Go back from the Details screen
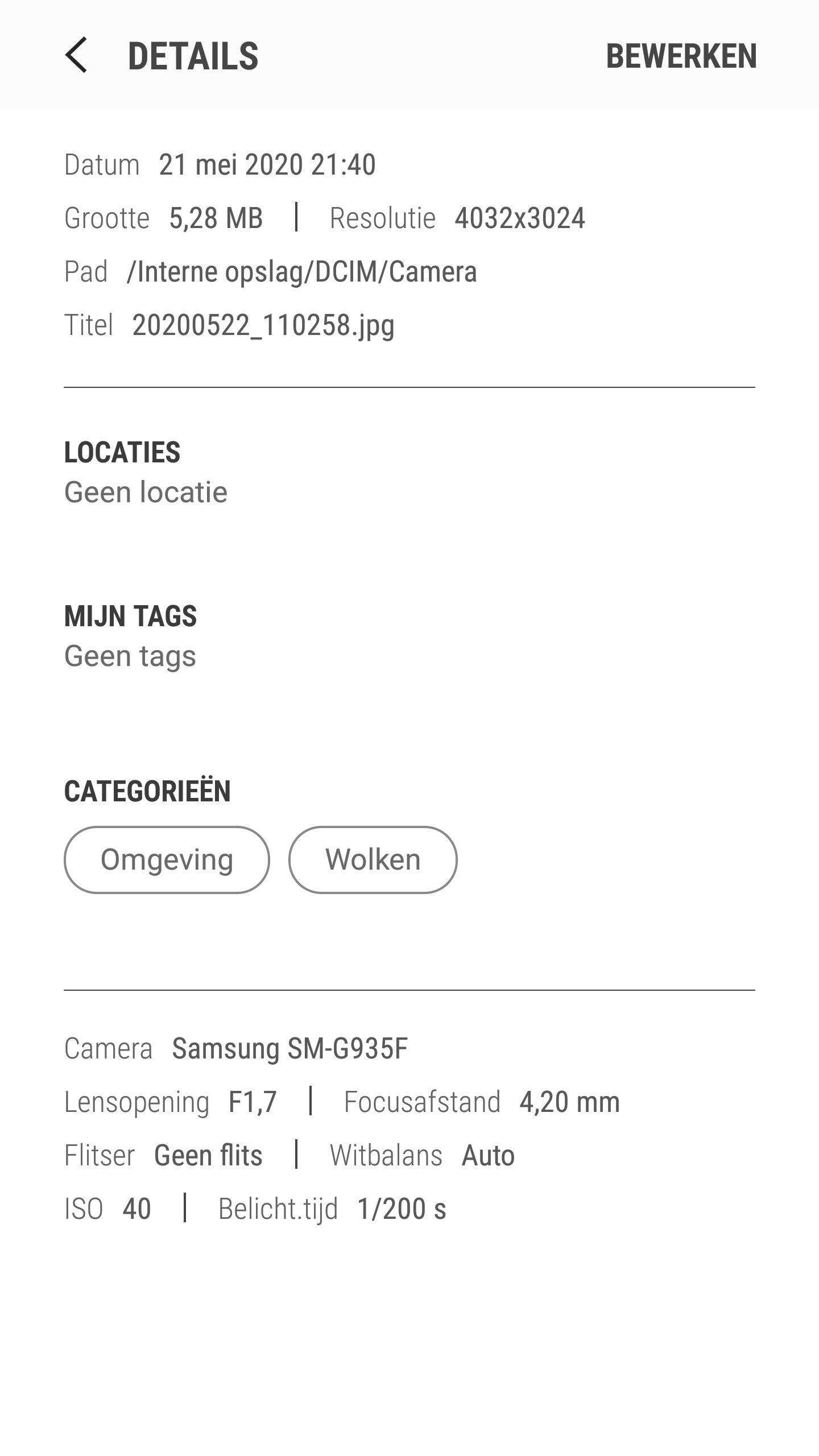819x1456 pixels. click(x=76, y=55)
